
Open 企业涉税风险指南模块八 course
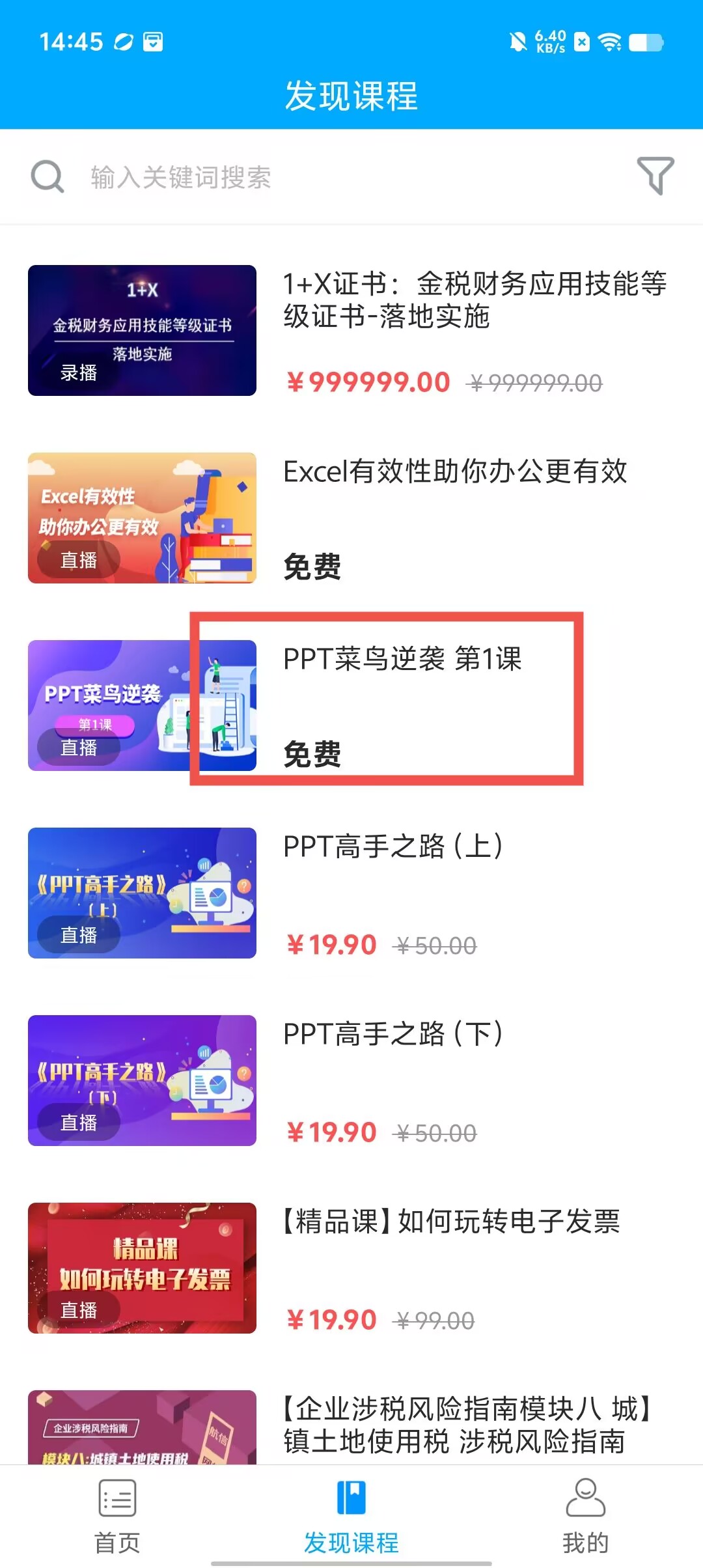click(x=466, y=1425)
